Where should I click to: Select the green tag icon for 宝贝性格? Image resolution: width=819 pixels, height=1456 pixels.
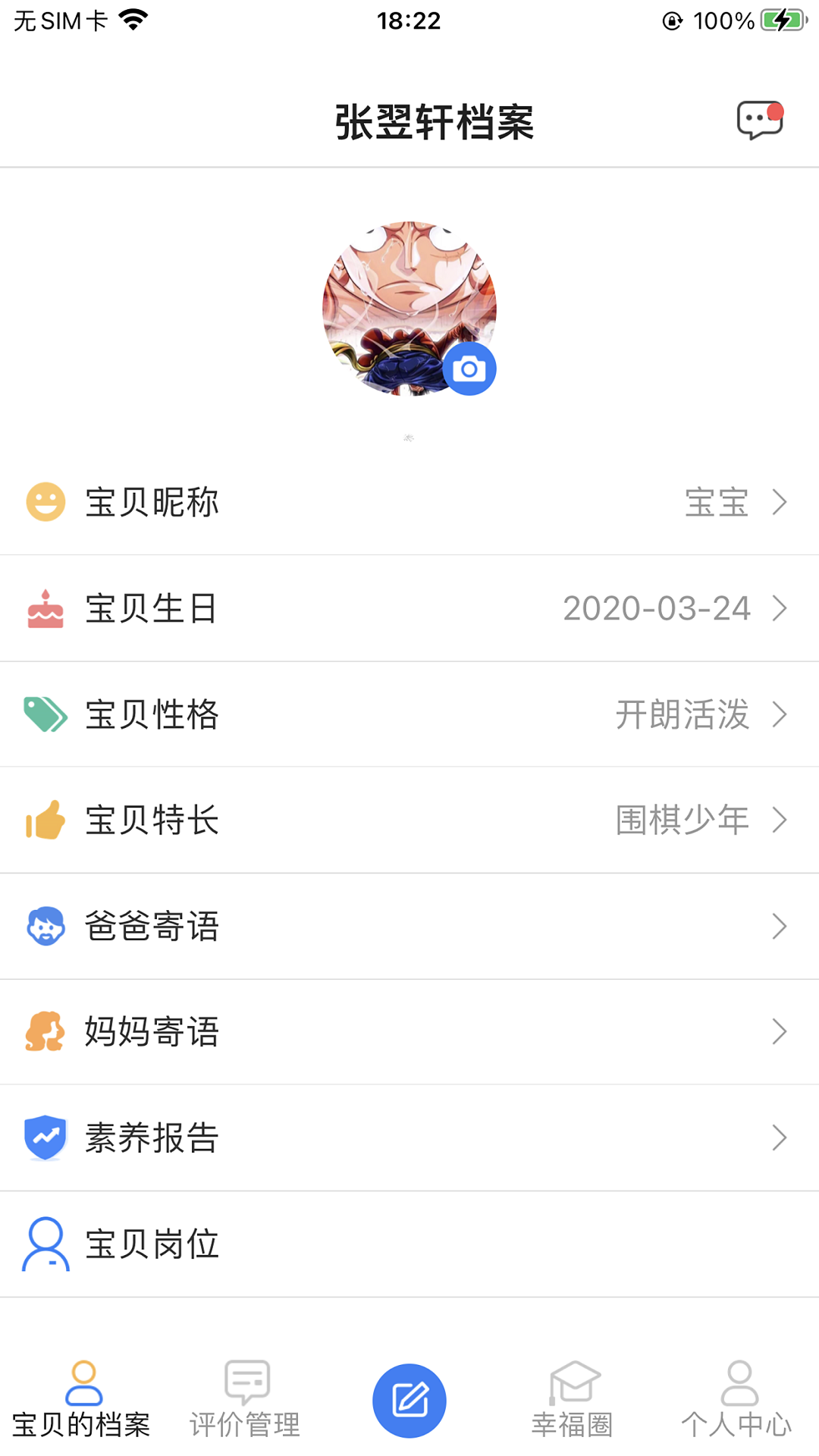point(45,714)
